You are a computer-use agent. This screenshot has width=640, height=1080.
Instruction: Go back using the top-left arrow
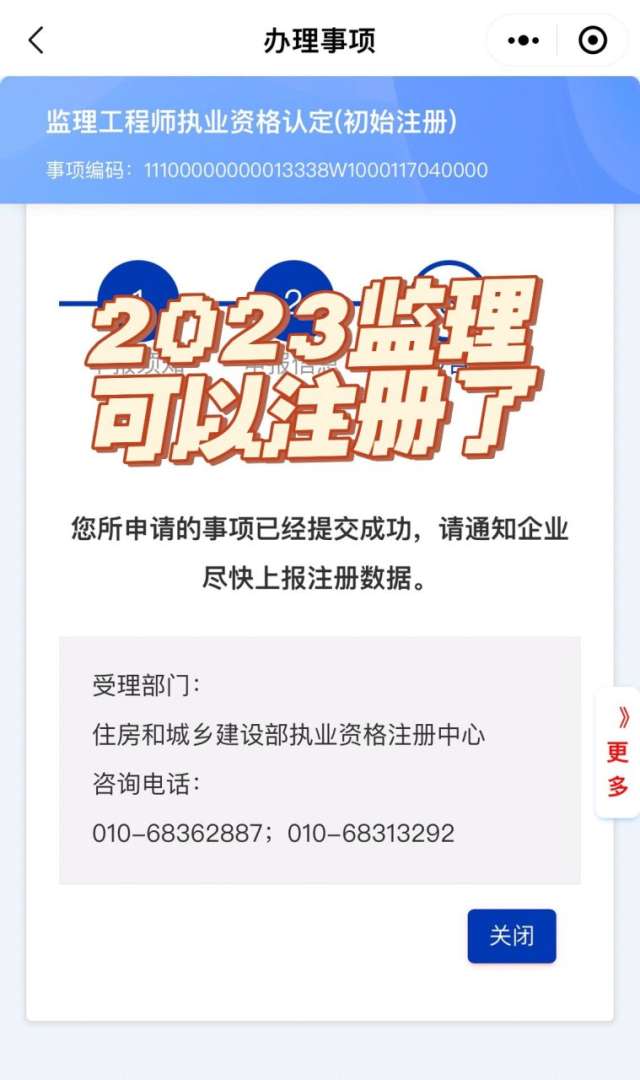[37, 41]
